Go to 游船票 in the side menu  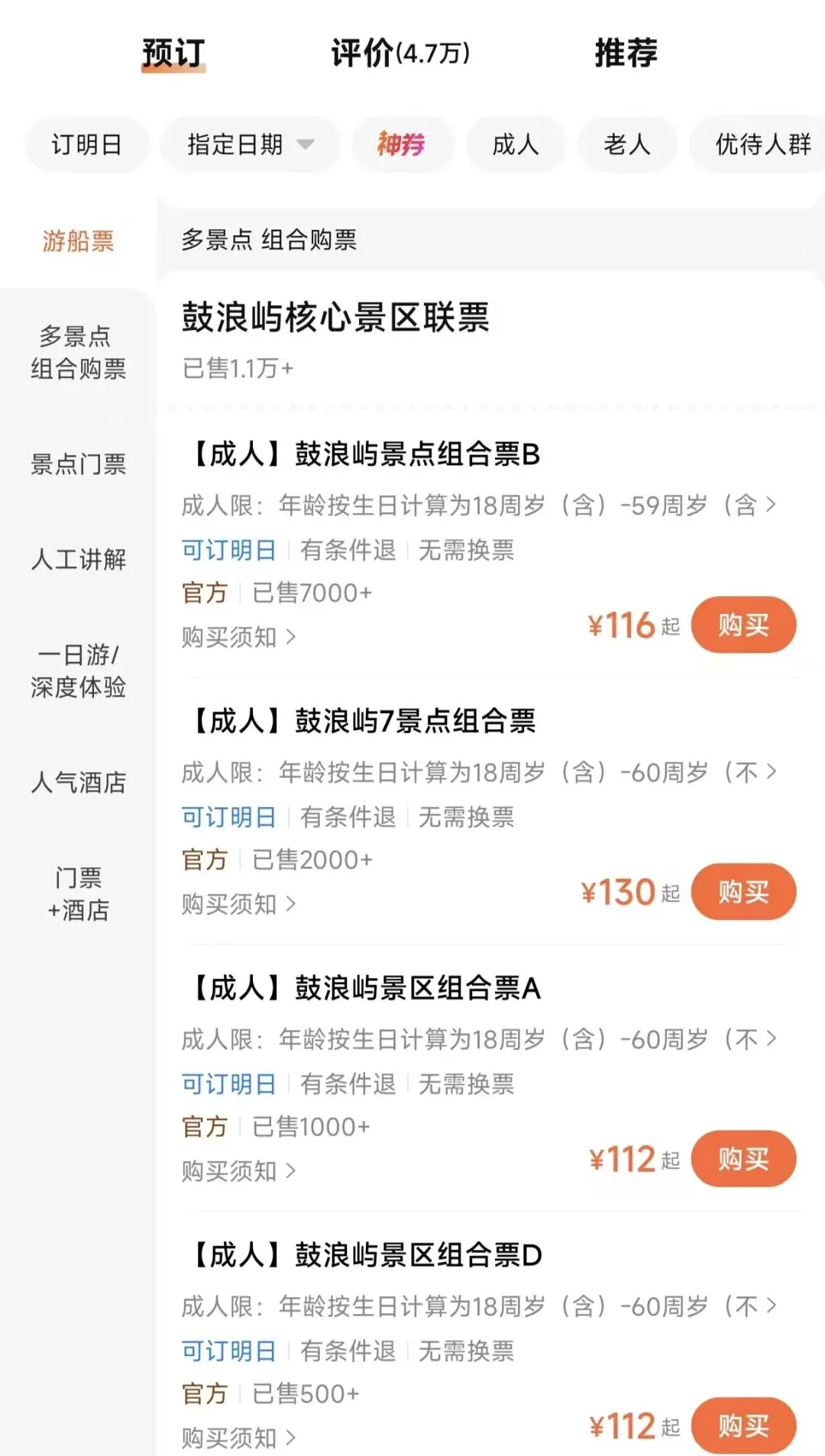(78, 241)
